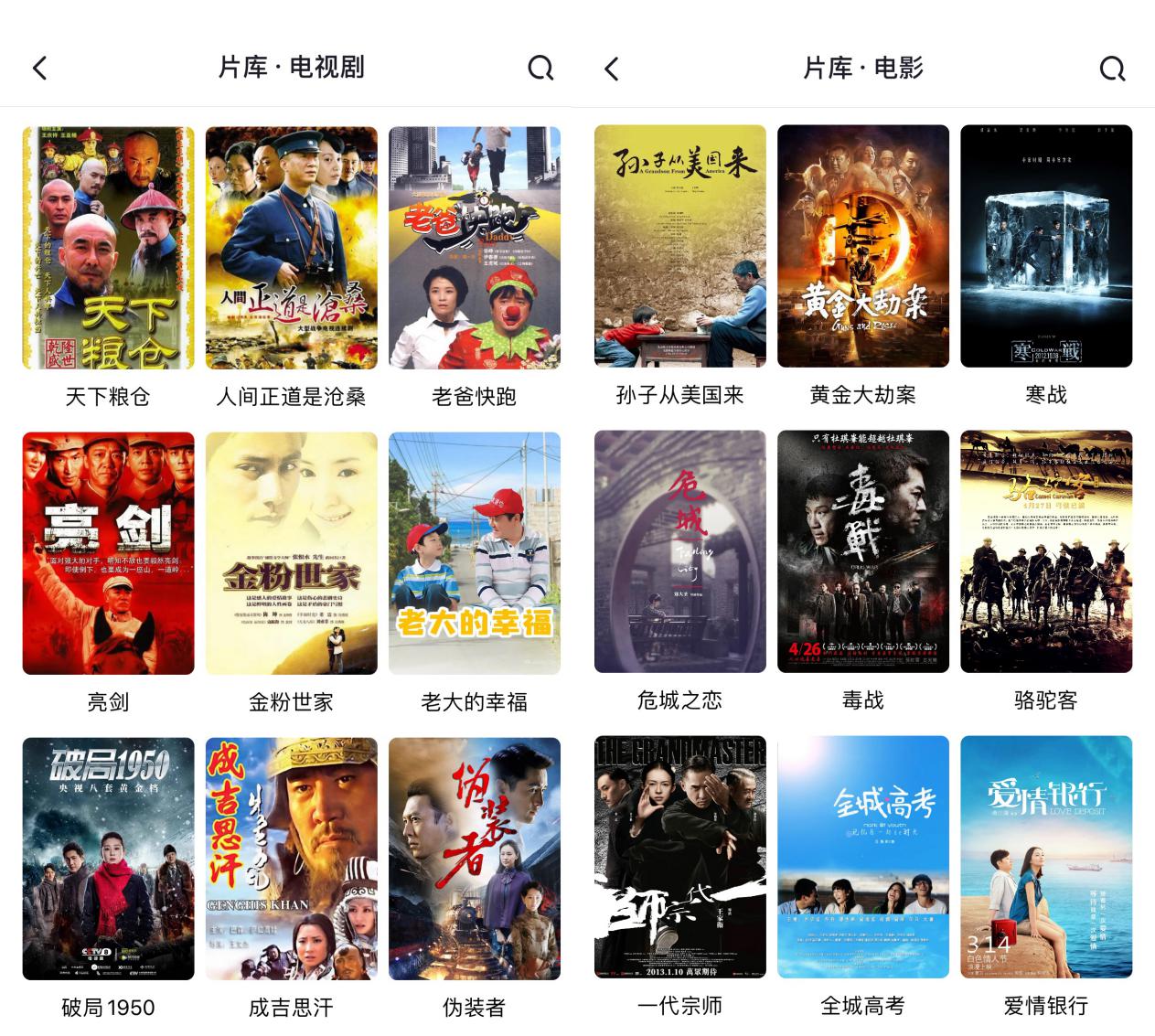The width and height of the screenshot is (1155, 1036).
Task: Choose the drama 伪装者
Action: pyautogui.click(x=474, y=859)
